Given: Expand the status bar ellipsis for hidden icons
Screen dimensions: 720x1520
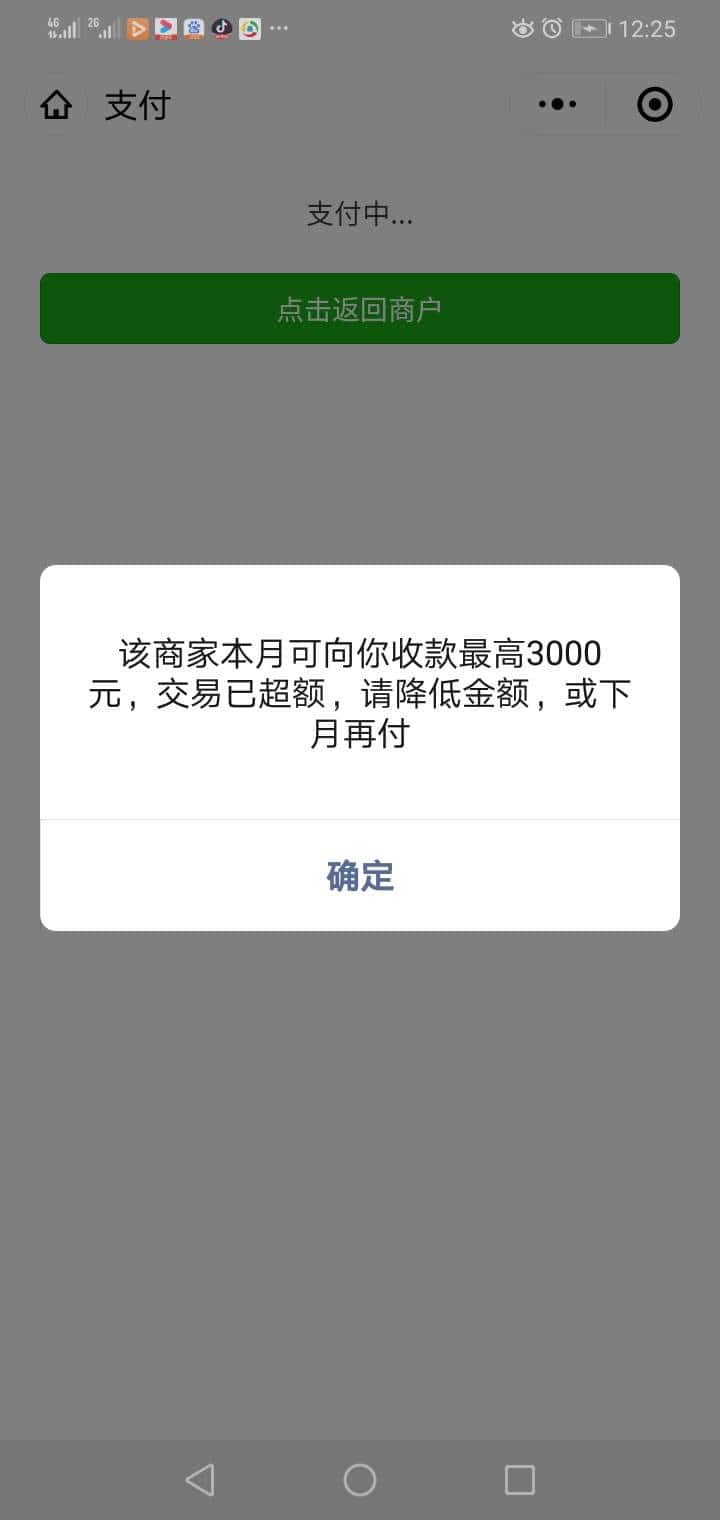Looking at the screenshot, I should 278,28.
